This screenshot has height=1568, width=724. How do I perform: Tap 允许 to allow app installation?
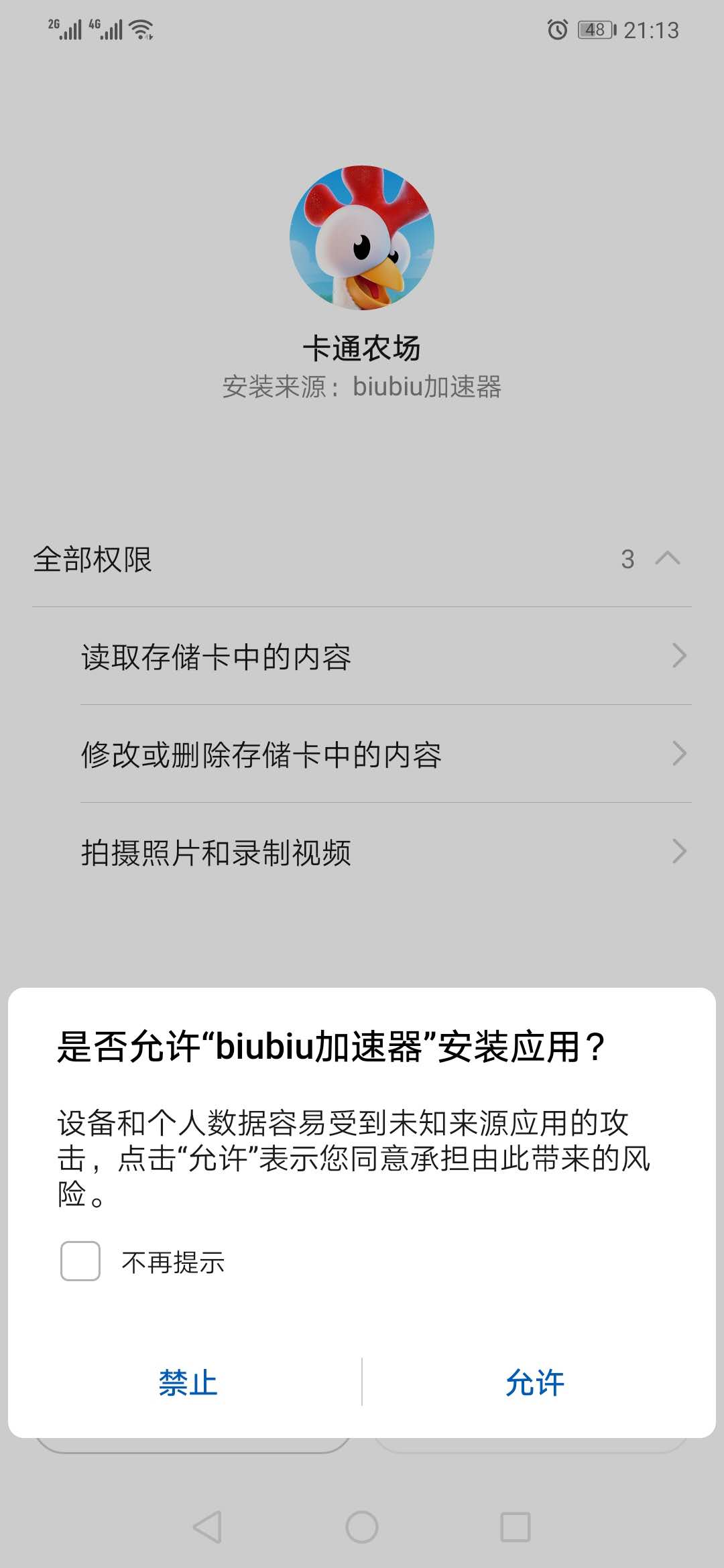[535, 1383]
